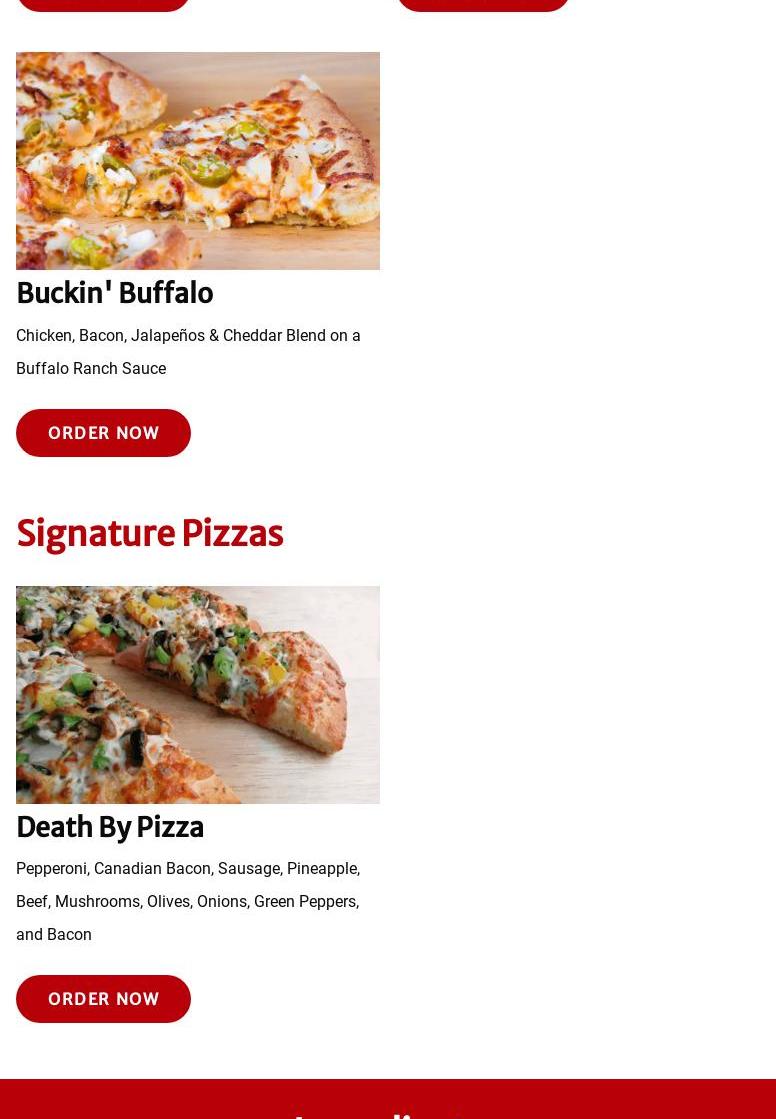Tap Order Now under Buckin' Buffalo
776x1119 pixels.
103,433
